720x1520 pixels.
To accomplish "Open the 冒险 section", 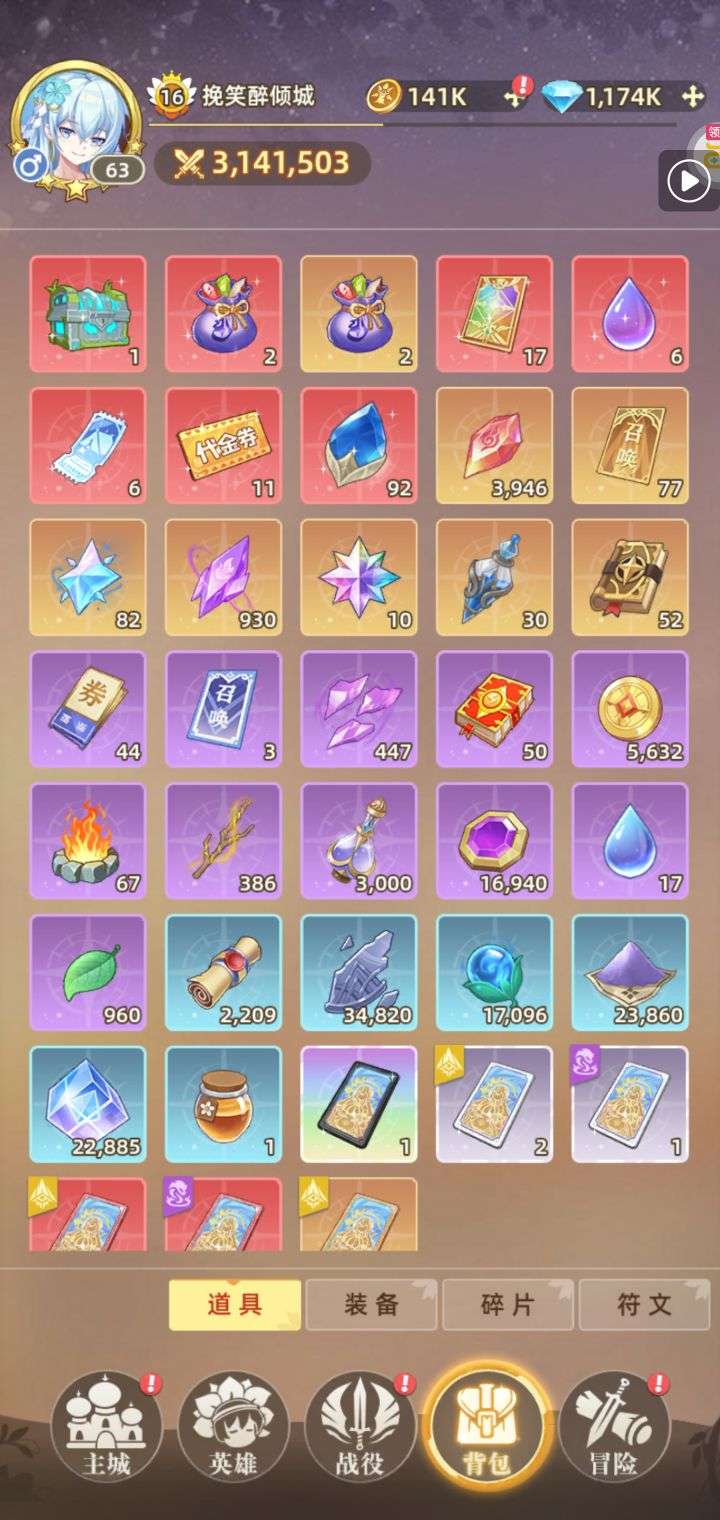I will [x=613, y=1425].
